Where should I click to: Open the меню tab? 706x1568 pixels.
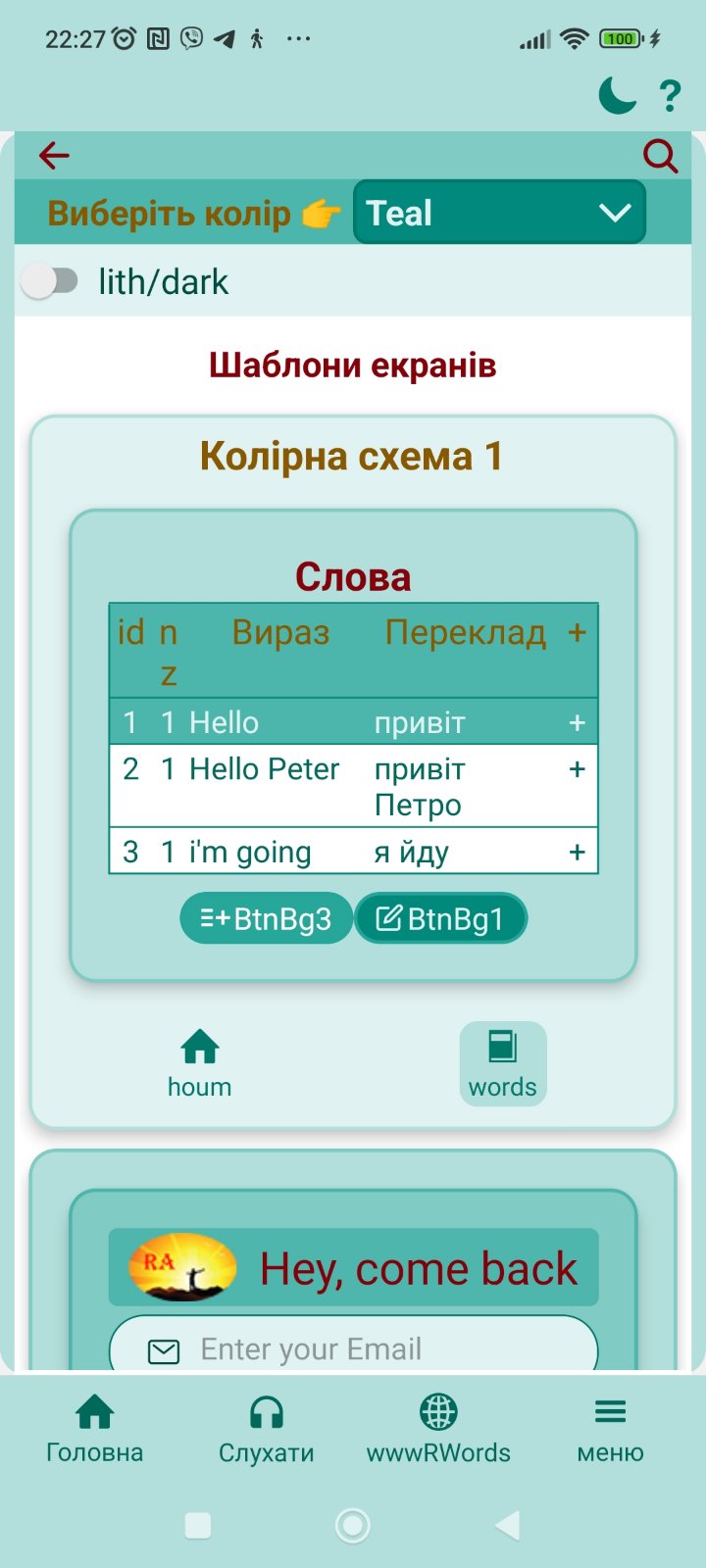pyautogui.click(x=610, y=1429)
